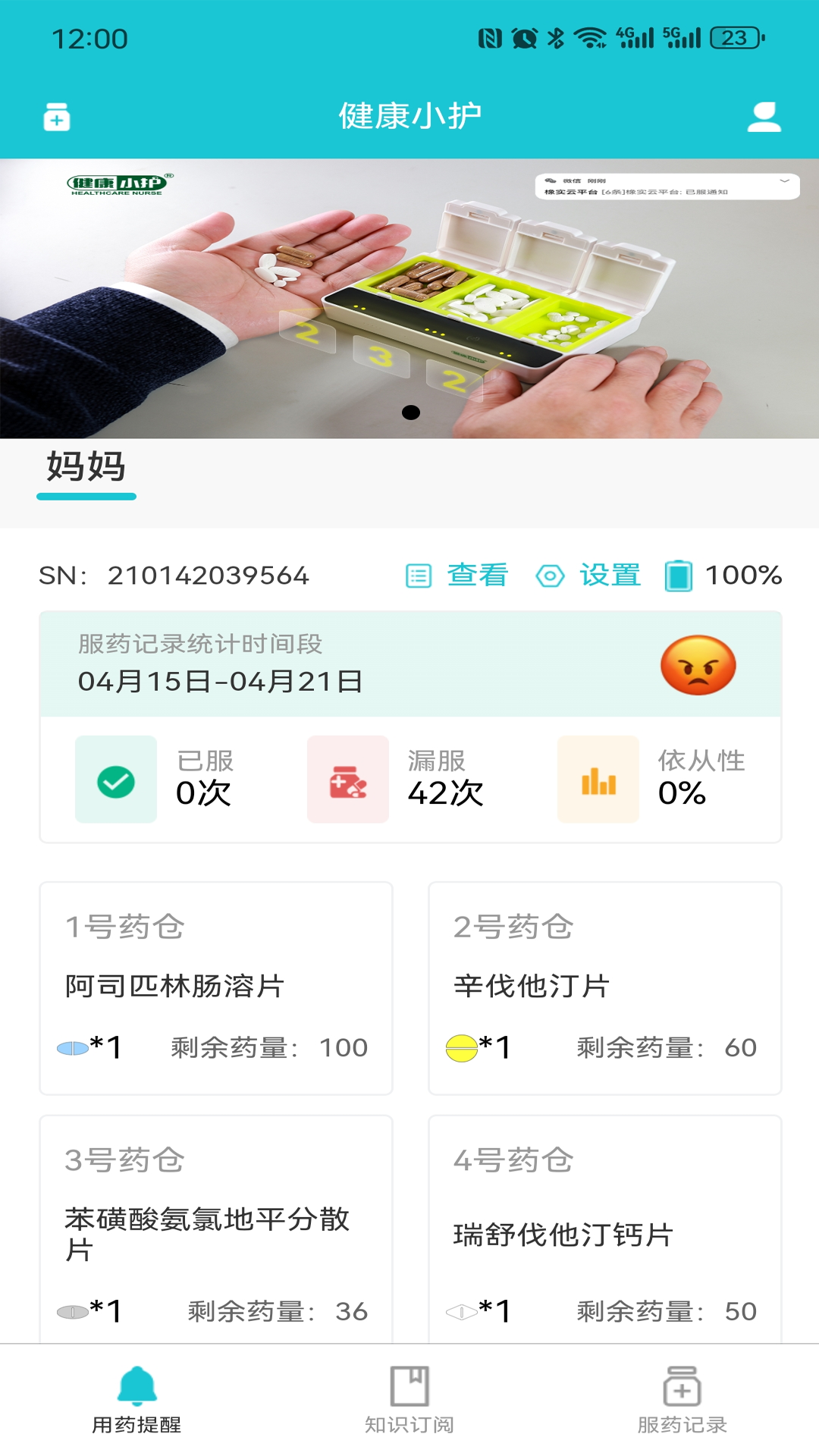The width and height of the screenshot is (819, 1456).
Task: Open 3号药仓 苯磺酸氨氯地平分散片 card
Action: click(216, 1228)
